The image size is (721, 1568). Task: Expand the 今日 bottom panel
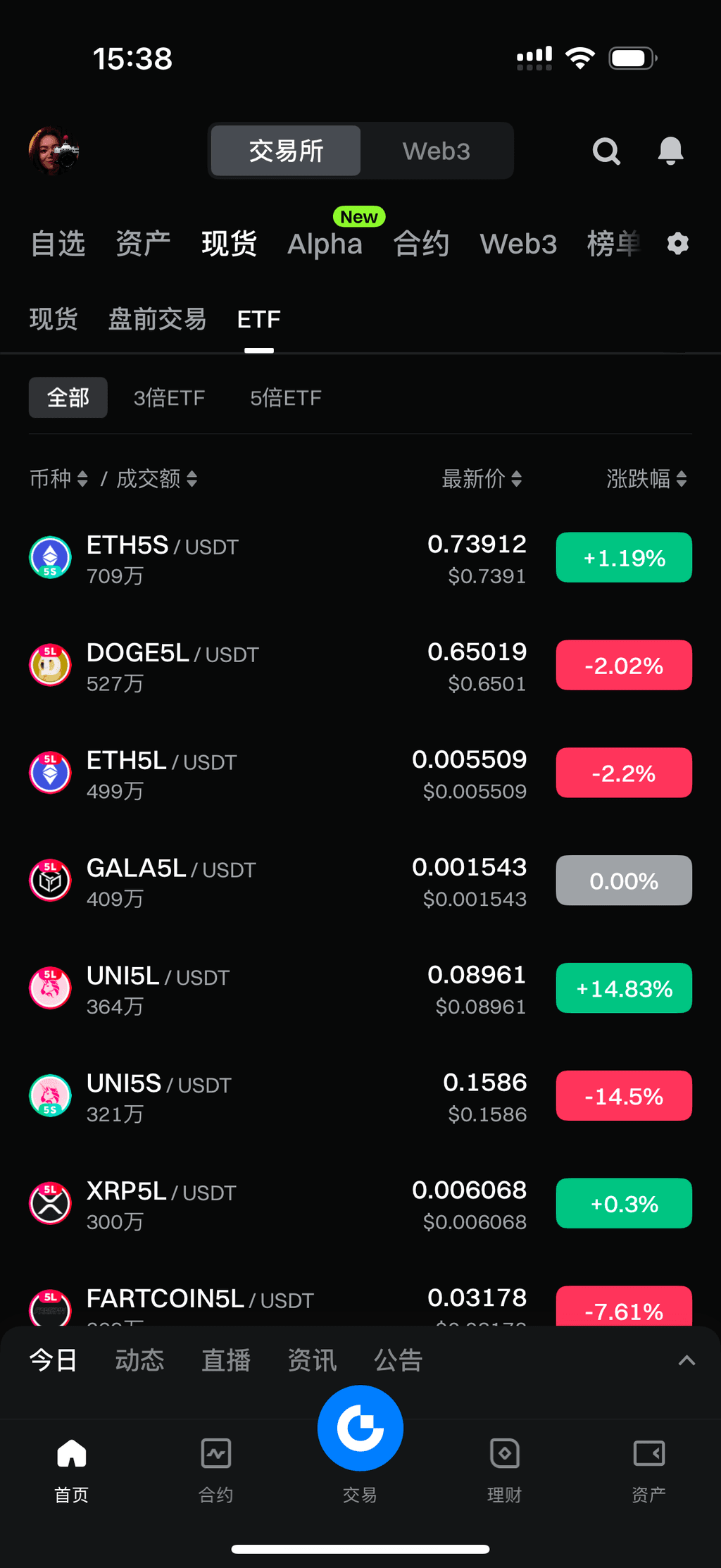pos(686,1360)
